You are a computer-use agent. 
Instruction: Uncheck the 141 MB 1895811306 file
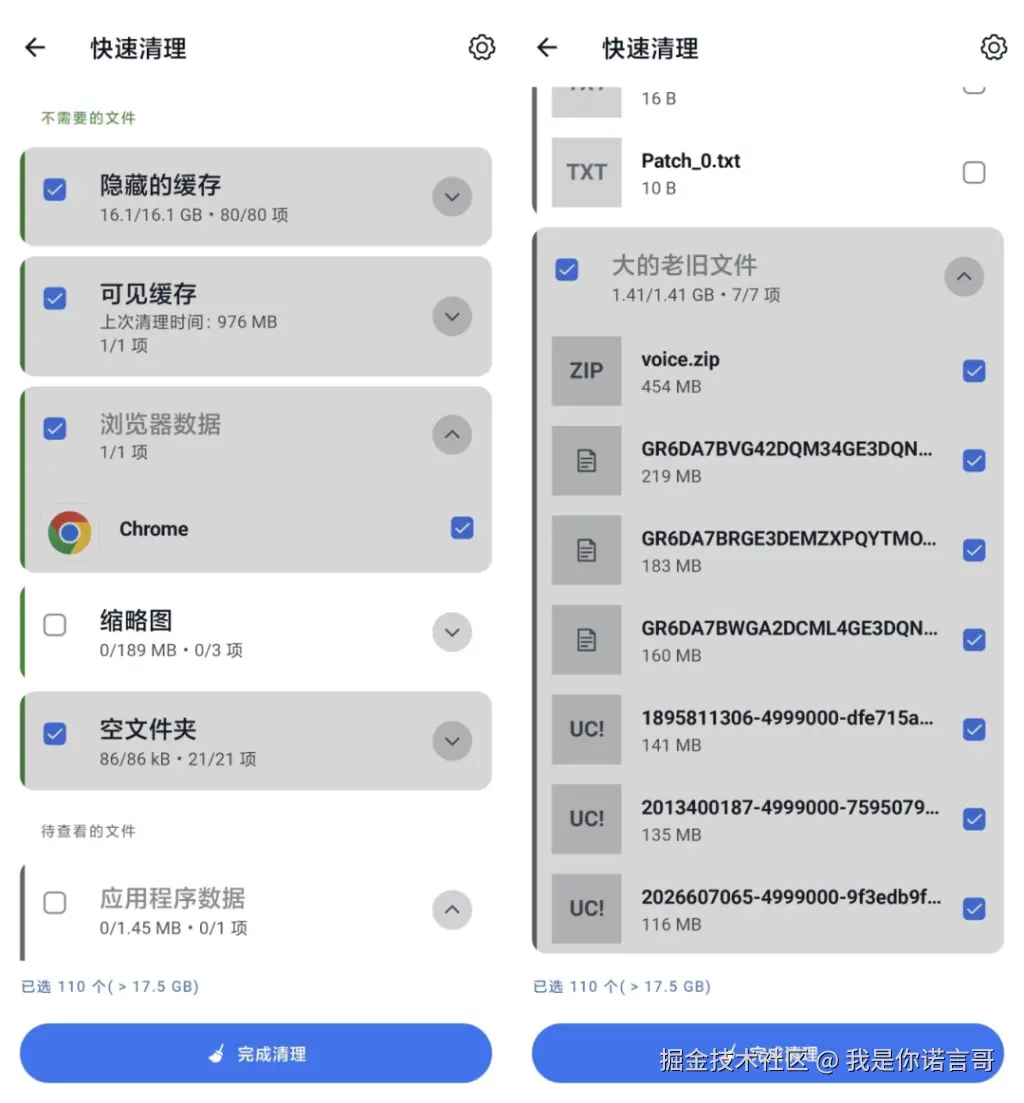[x=973, y=730]
